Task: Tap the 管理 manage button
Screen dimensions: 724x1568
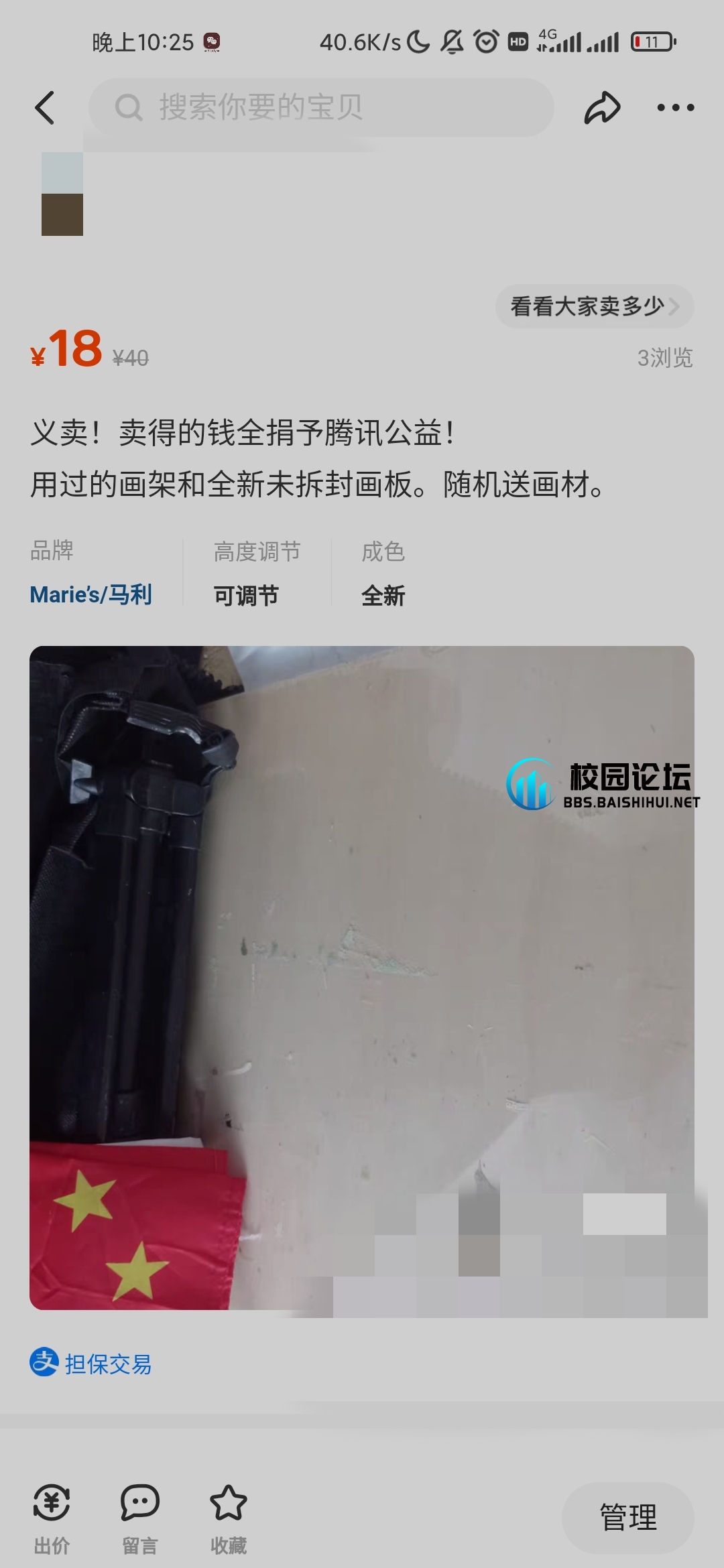Action: tap(627, 1518)
